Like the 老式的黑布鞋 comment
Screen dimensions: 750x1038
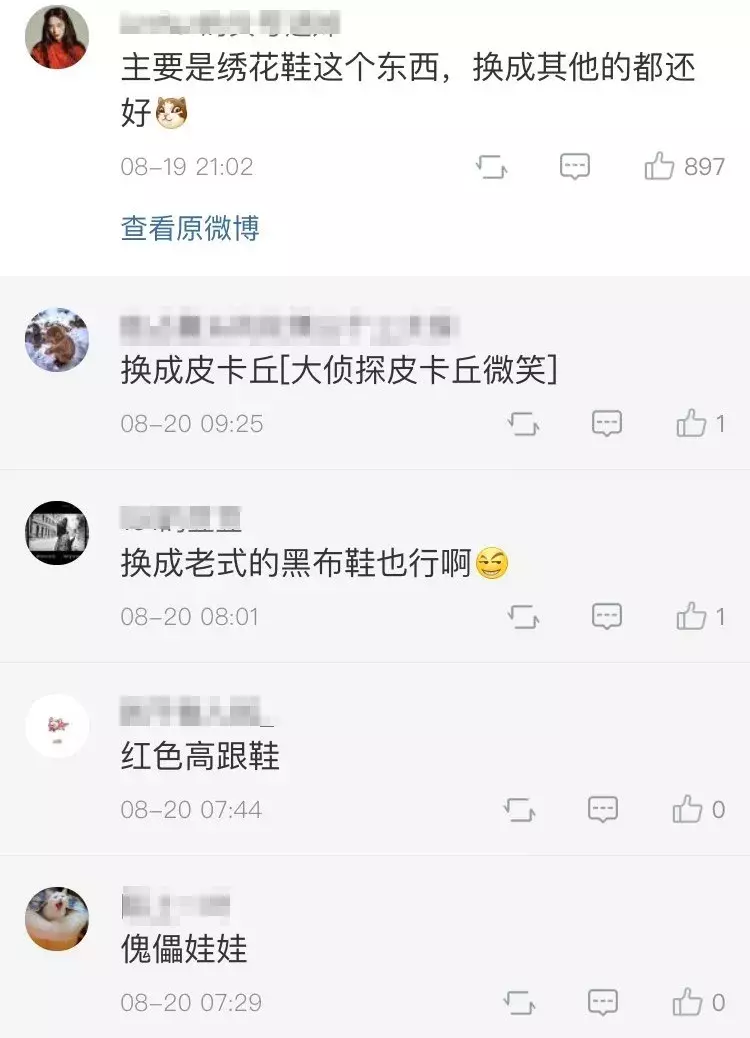coord(691,617)
